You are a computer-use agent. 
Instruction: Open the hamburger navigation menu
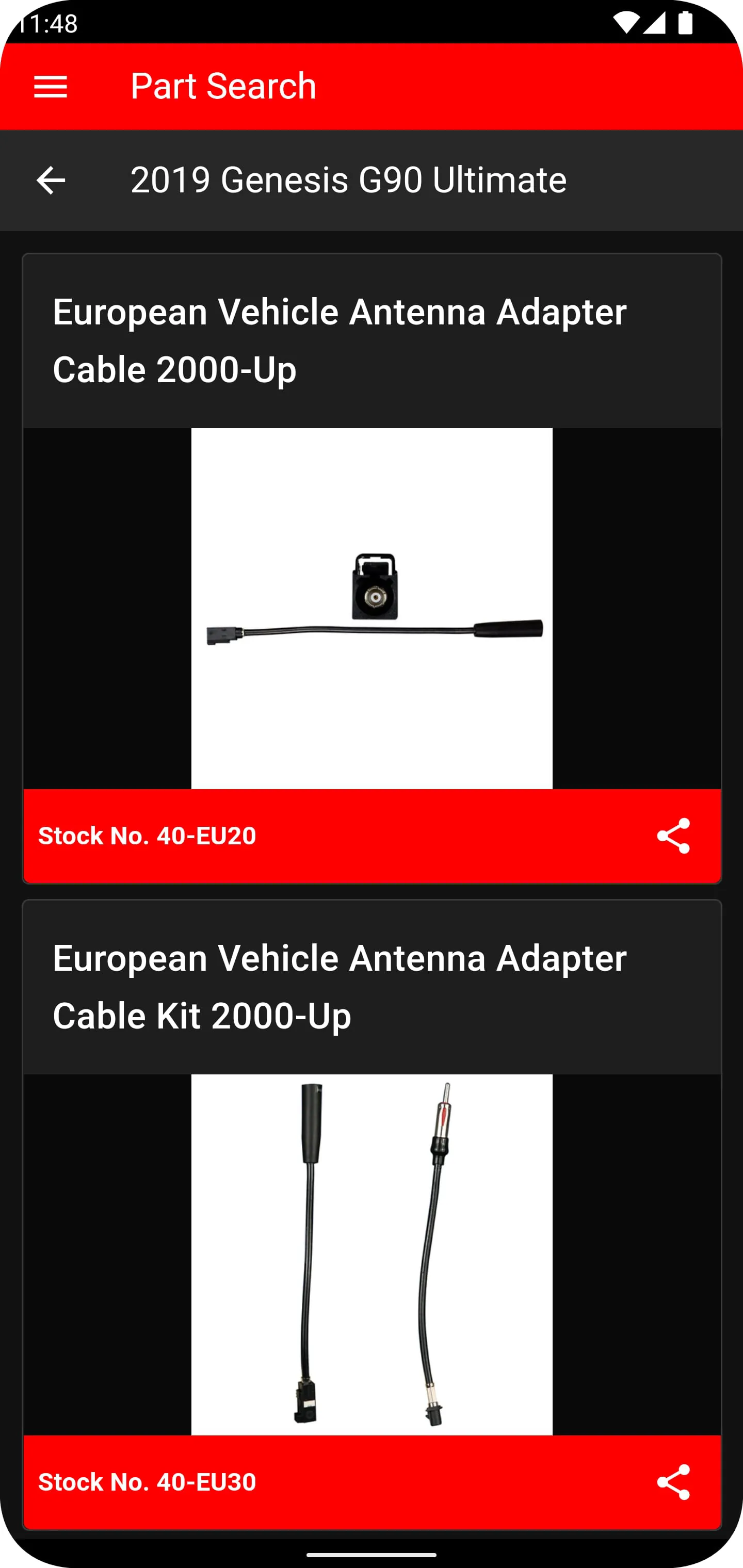coord(51,87)
